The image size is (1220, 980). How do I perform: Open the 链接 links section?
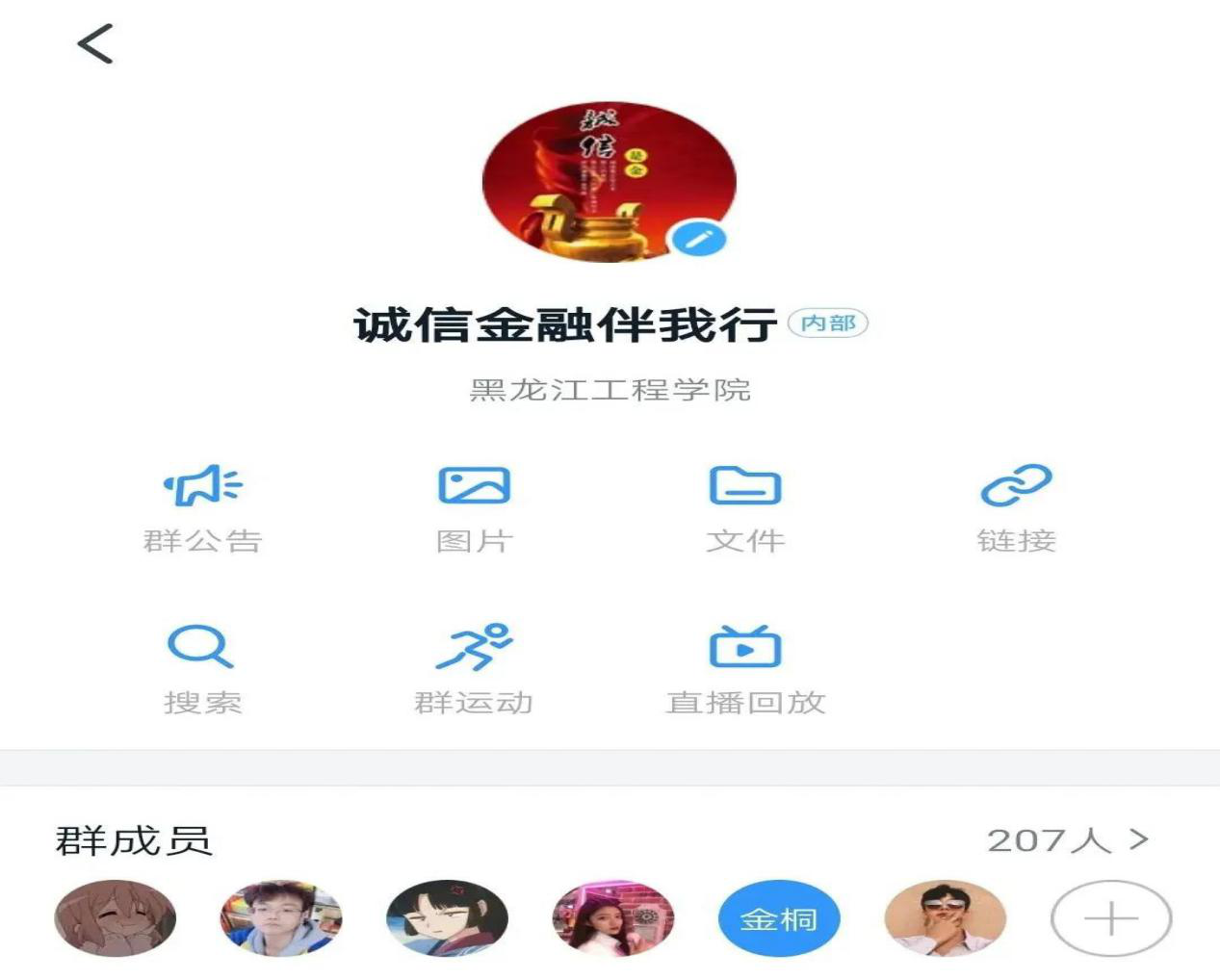click(x=1016, y=508)
